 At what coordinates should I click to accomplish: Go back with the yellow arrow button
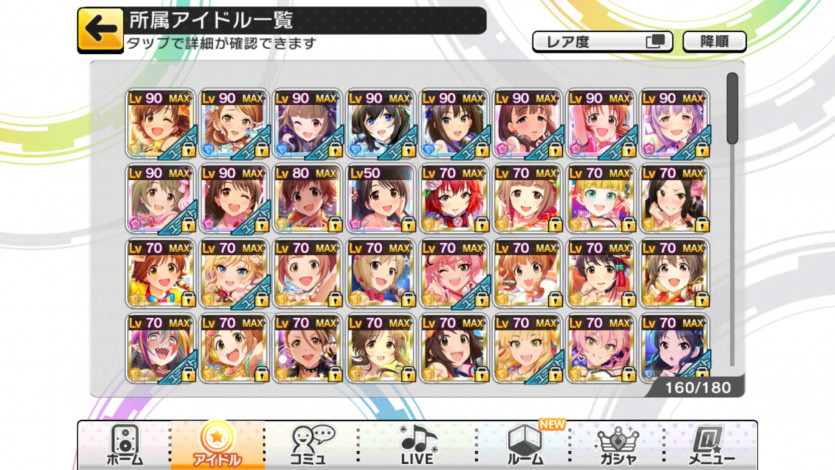point(97,29)
